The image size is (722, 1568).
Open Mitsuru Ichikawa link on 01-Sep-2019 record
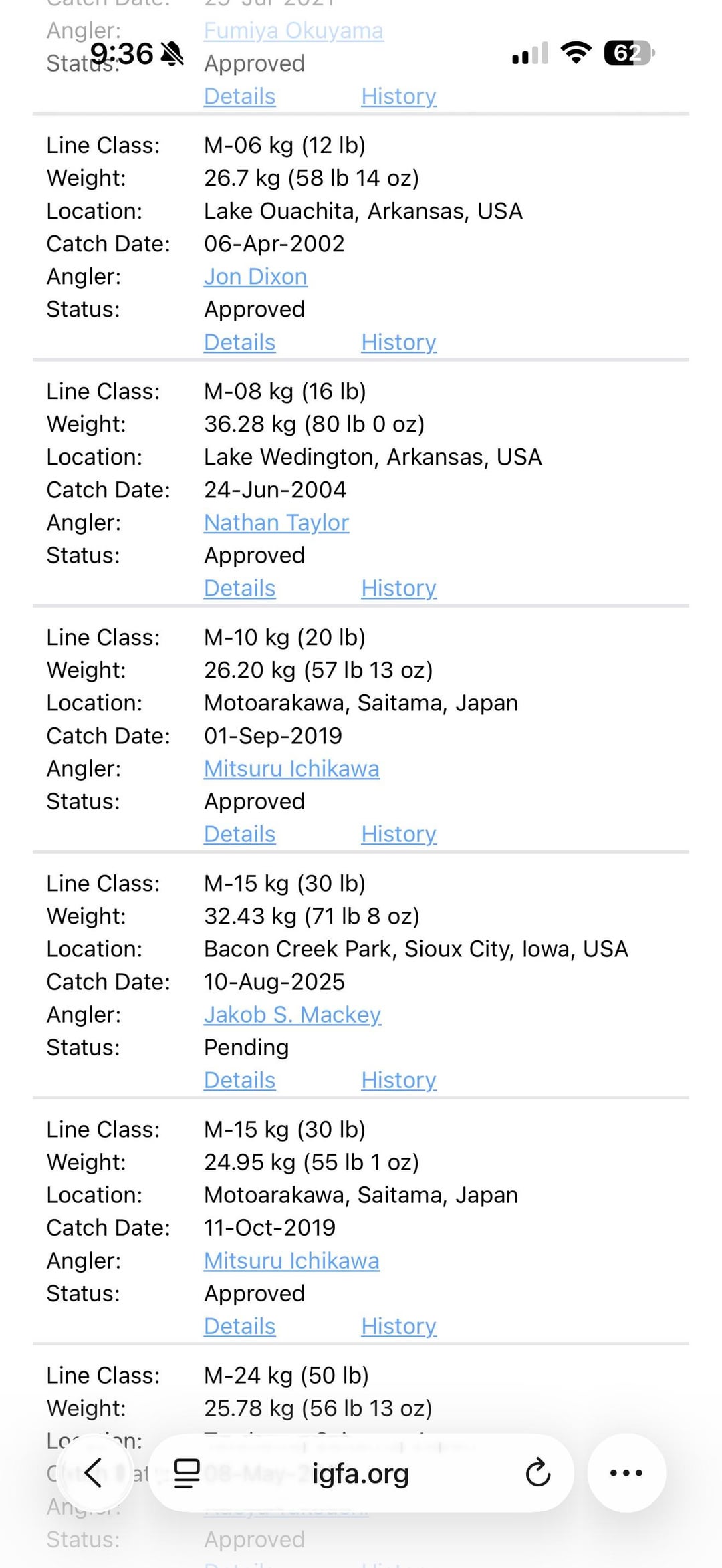291,769
